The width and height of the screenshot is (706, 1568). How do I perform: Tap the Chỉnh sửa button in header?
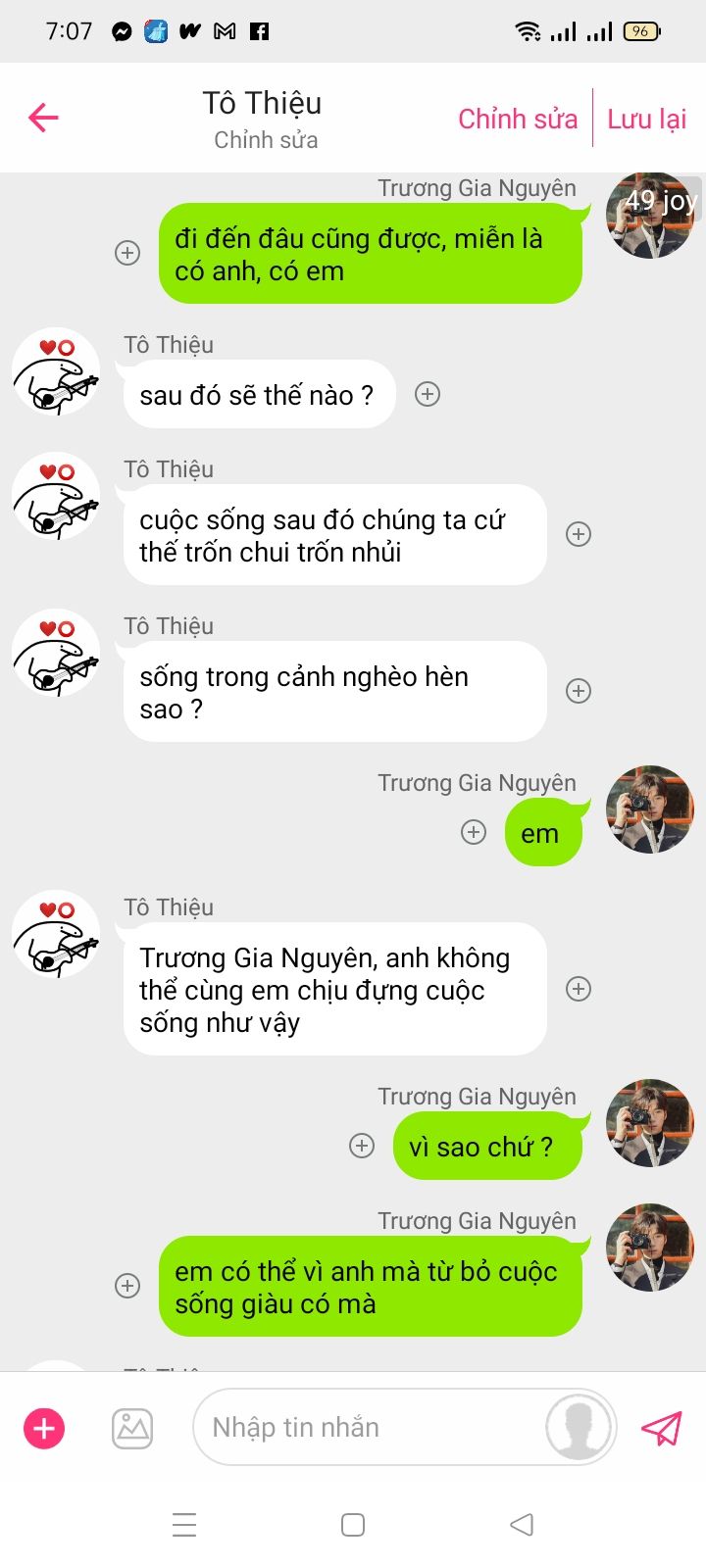click(x=518, y=119)
